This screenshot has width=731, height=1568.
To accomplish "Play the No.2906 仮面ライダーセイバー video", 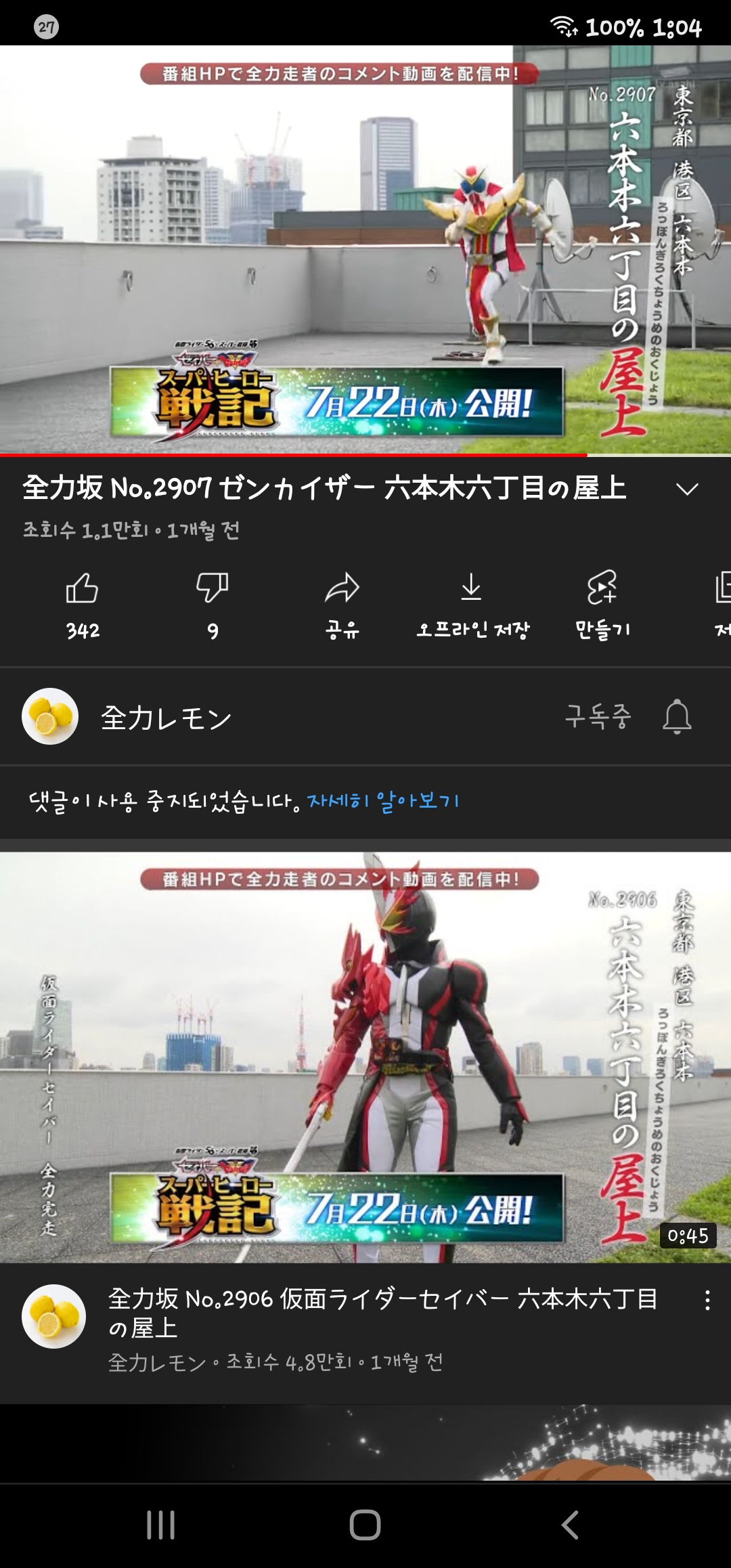I will 365,1058.
